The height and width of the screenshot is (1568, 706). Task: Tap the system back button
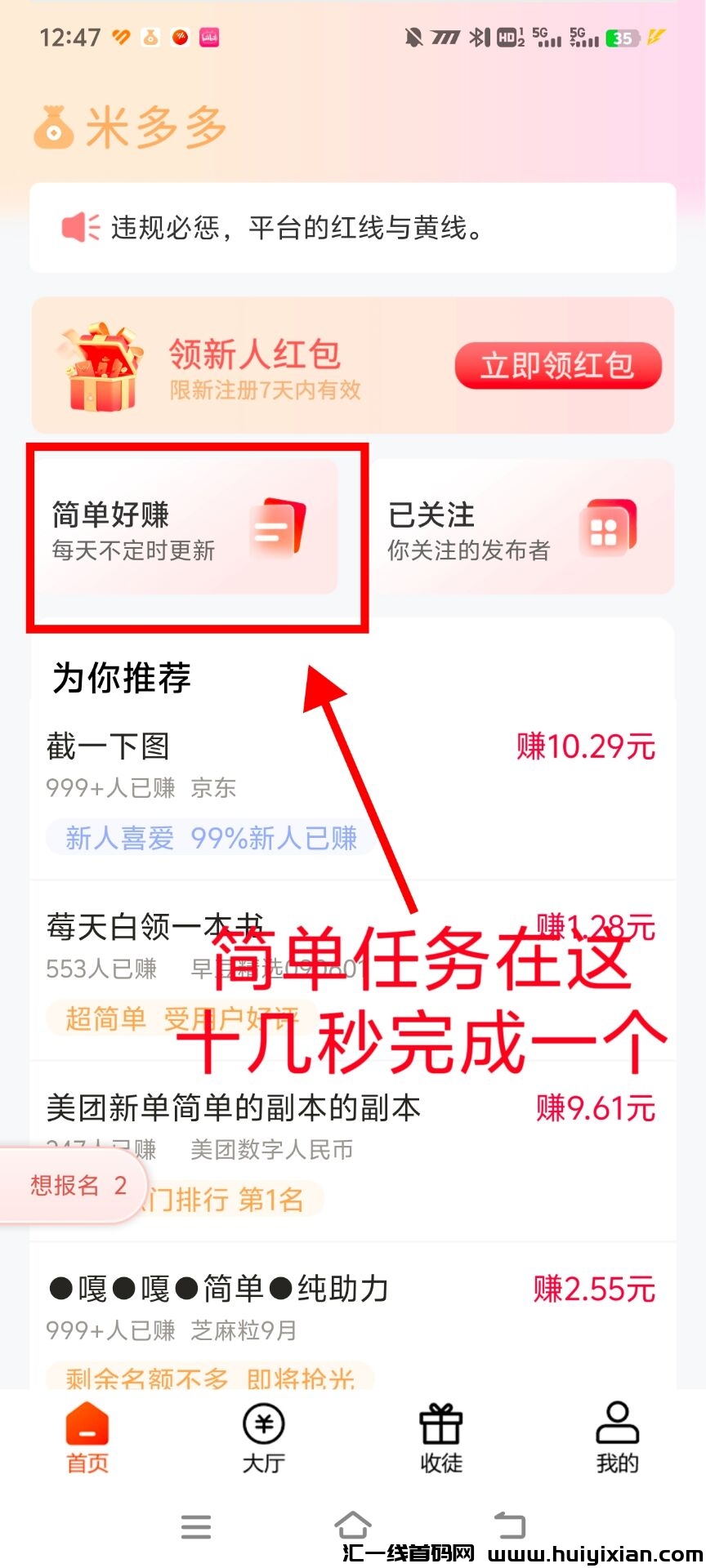tap(510, 1525)
